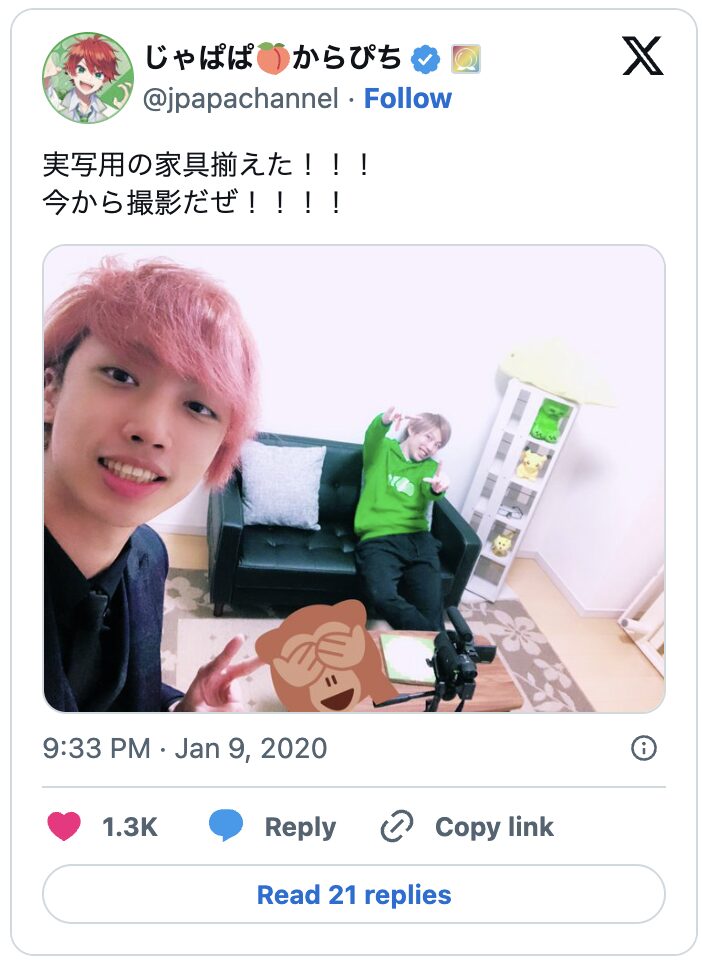Copy link to this tweet
This screenshot has width=702, height=974.
[x=467, y=827]
